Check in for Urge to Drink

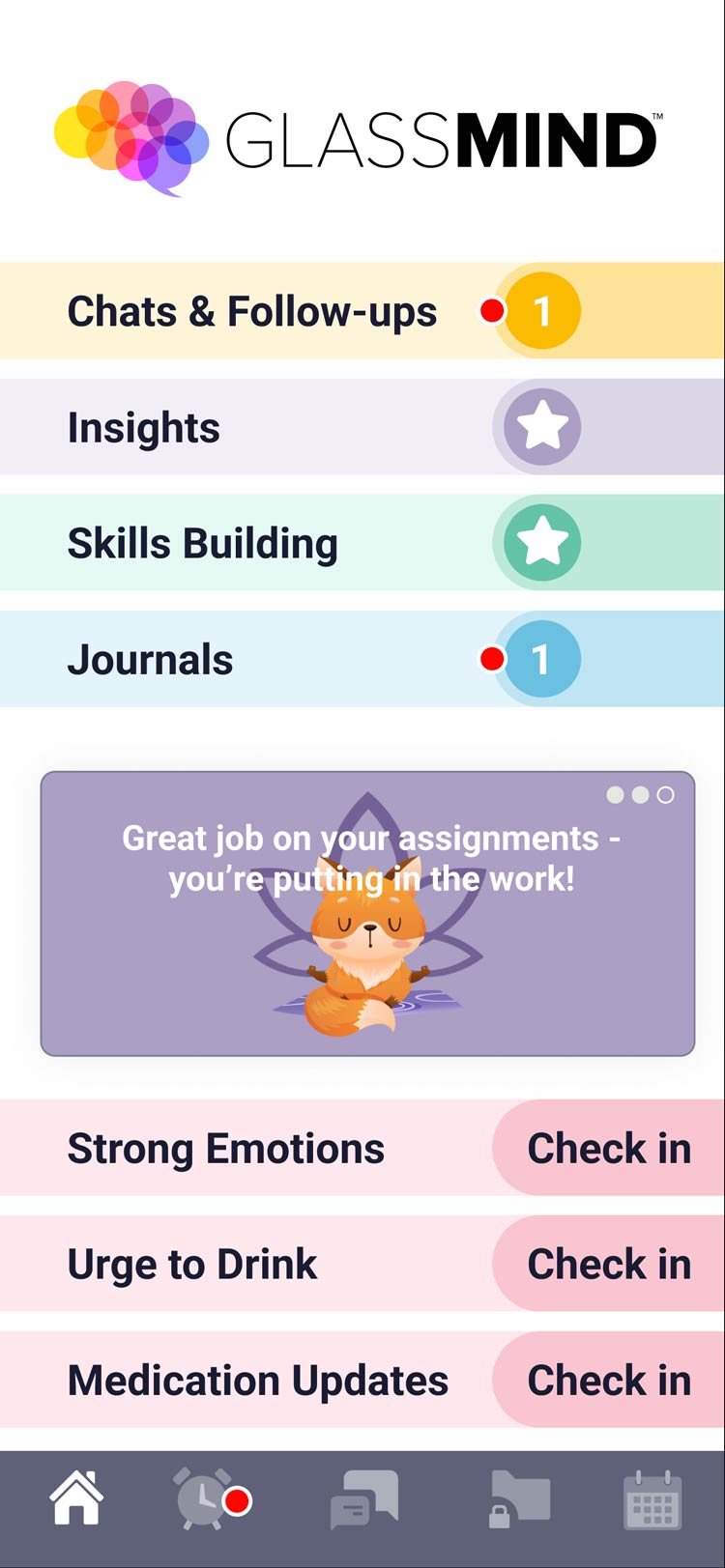click(x=608, y=1264)
